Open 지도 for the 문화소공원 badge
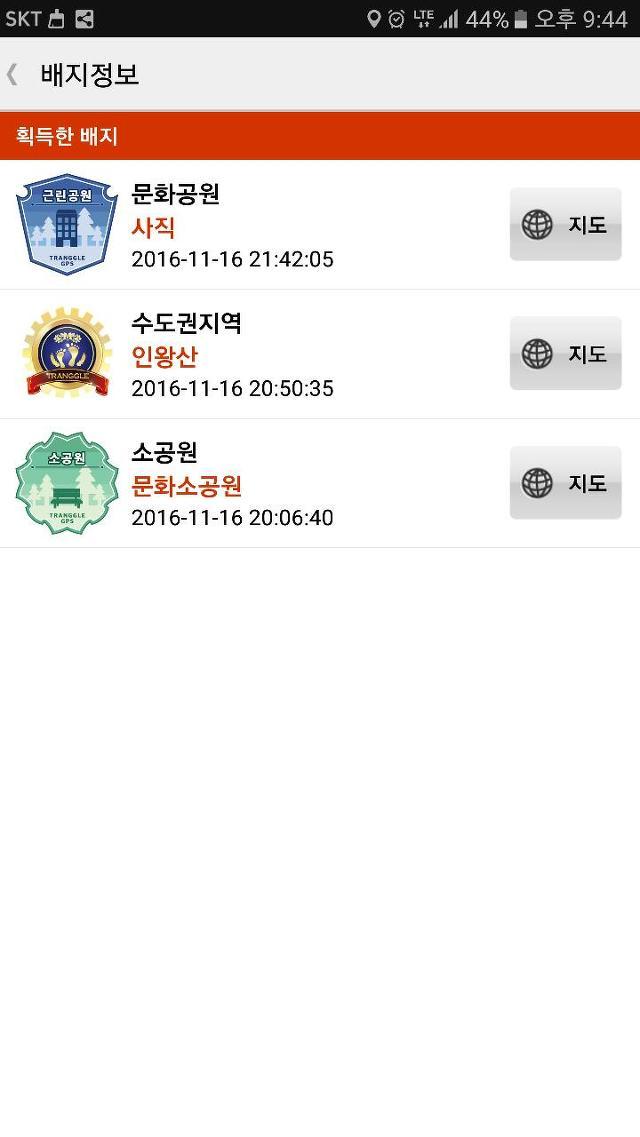Screen dimensions: 640x1137 565,482
